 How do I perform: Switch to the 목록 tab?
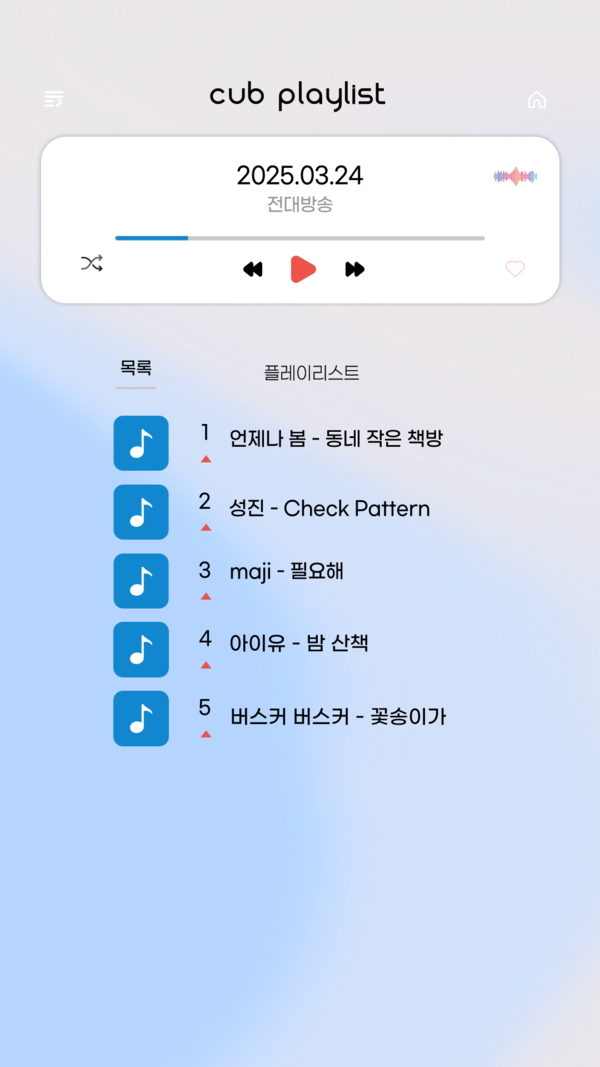point(136,368)
